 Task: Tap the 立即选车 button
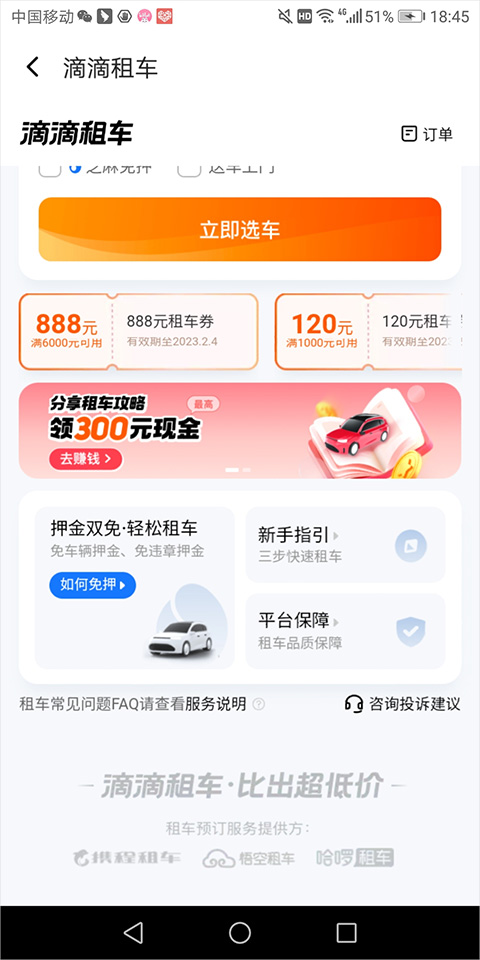(240, 229)
